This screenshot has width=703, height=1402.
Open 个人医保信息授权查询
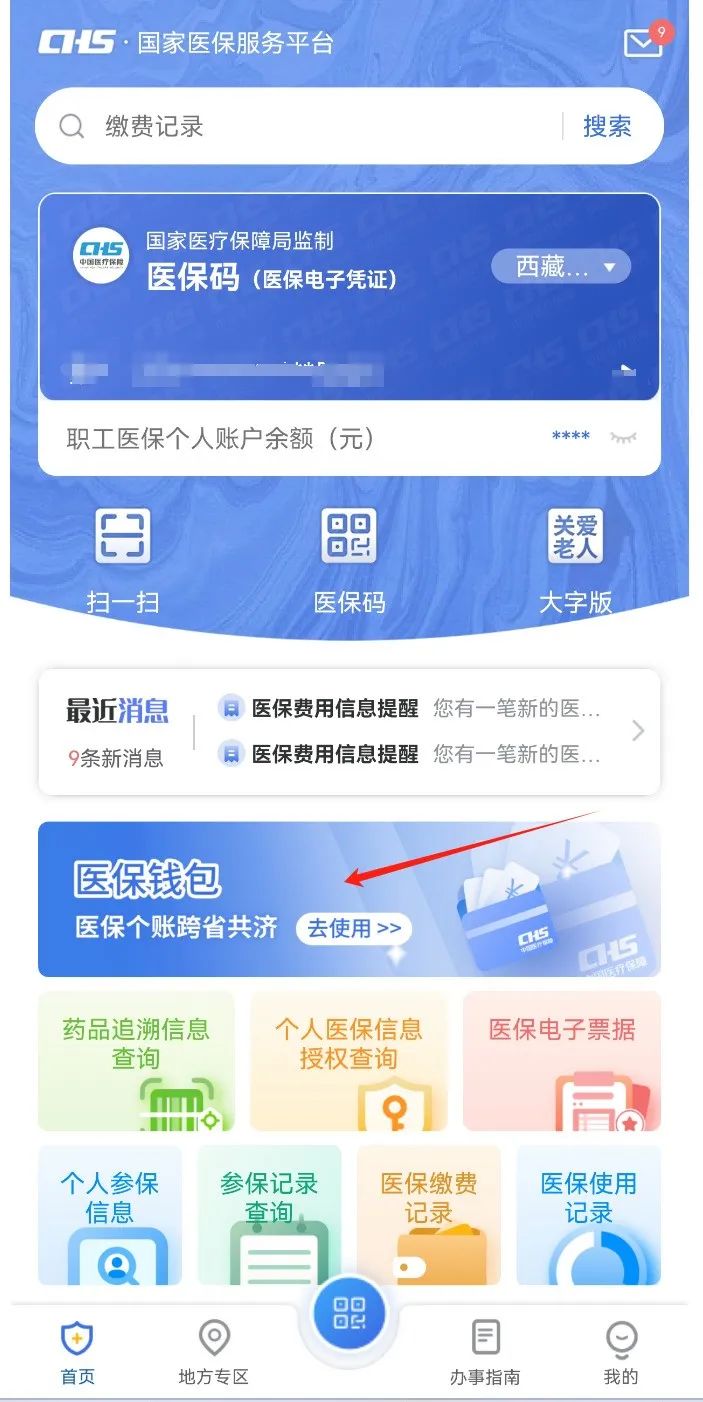349,1061
